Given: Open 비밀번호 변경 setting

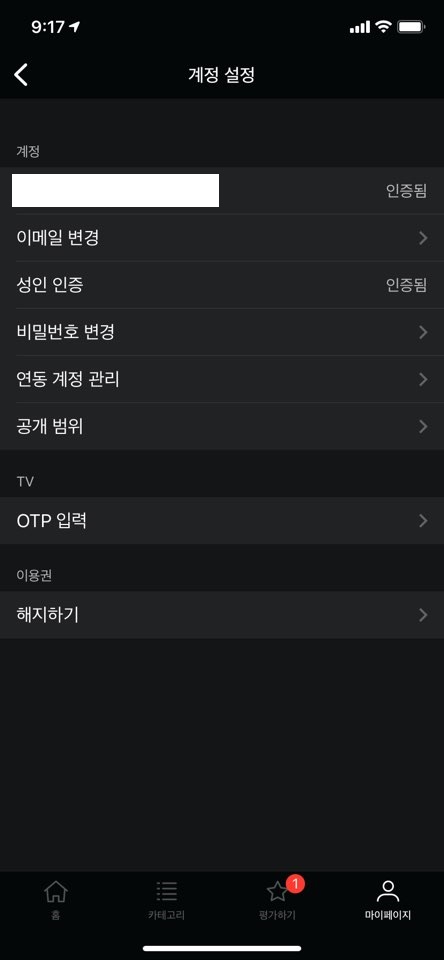Looking at the screenshot, I should click(222, 332).
